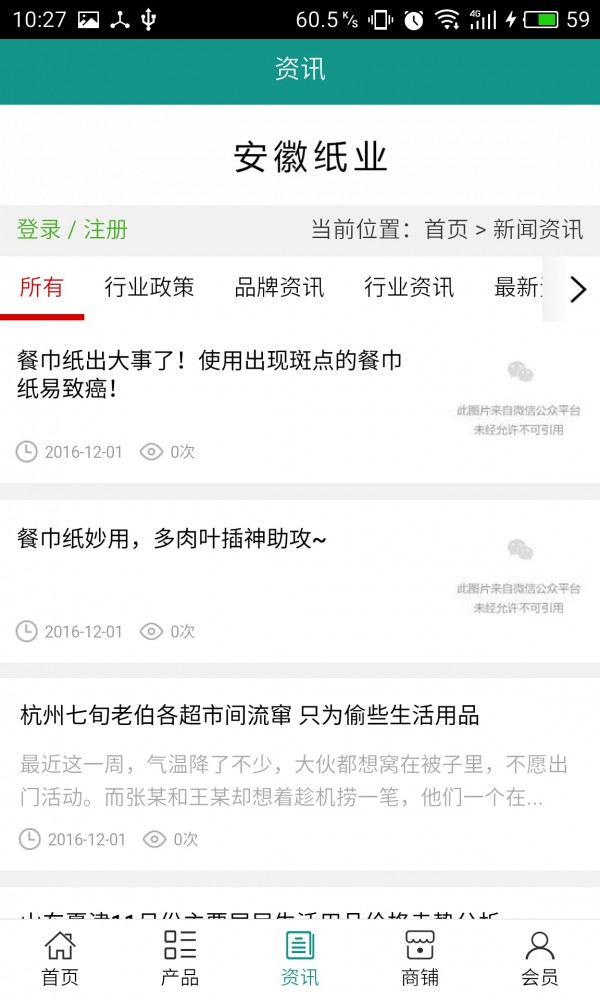
Task: Open article 餐巾纸出大事了！使用出现斑点的餐巾纸易致癌
Action: tap(210, 374)
